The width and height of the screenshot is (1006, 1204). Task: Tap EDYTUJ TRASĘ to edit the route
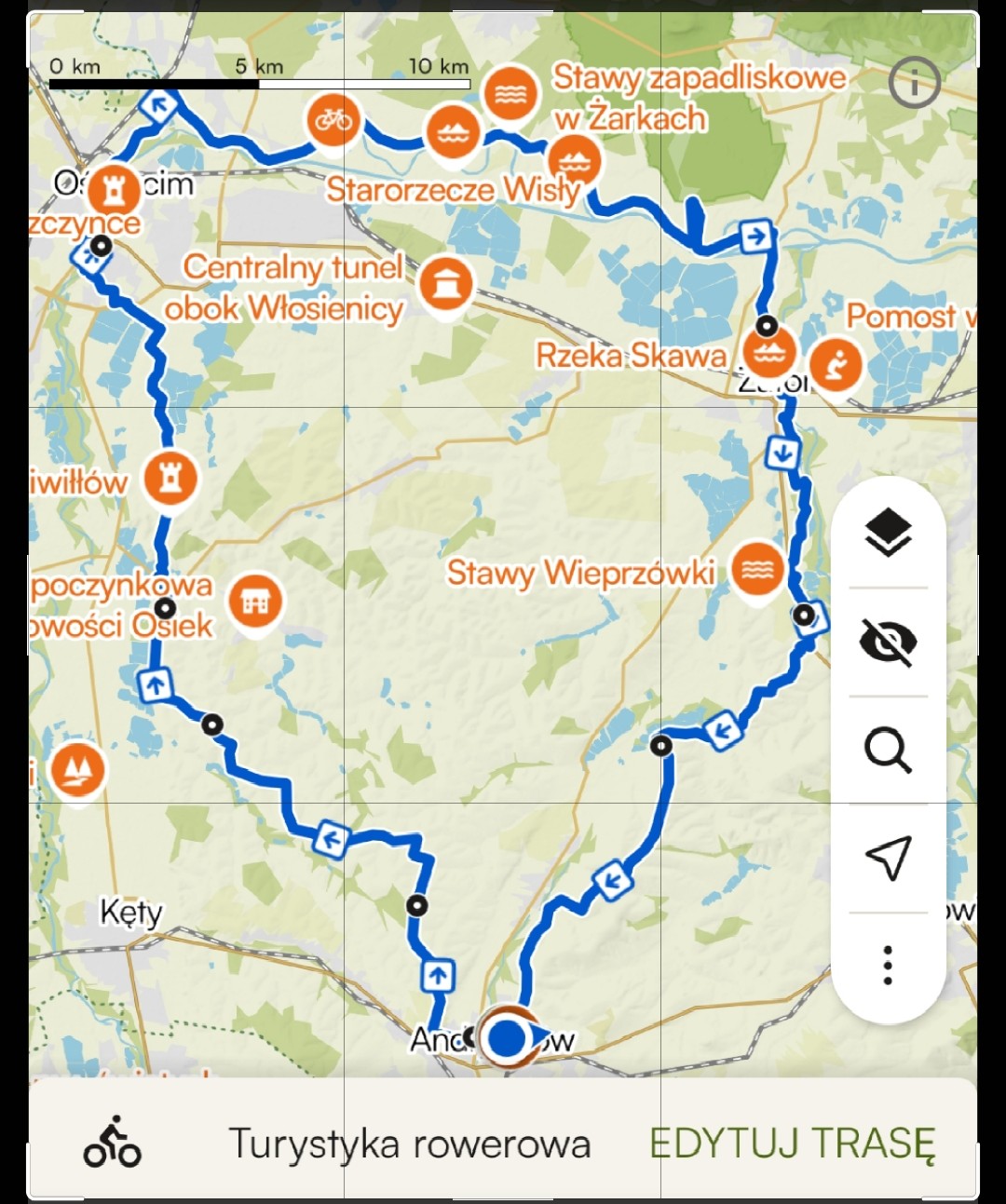point(792,1143)
